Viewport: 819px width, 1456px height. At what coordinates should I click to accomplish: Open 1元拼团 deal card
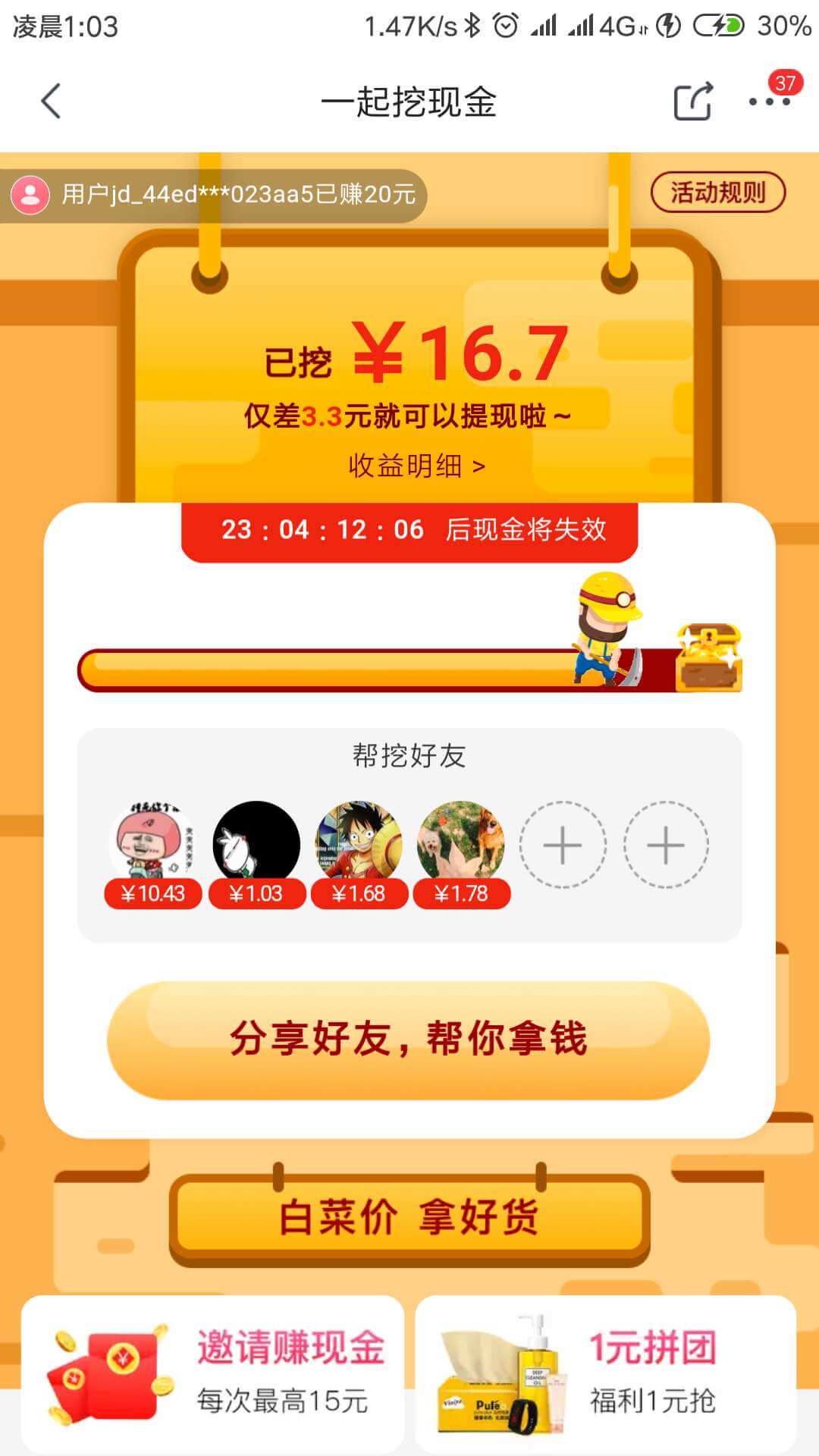click(605, 1374)
